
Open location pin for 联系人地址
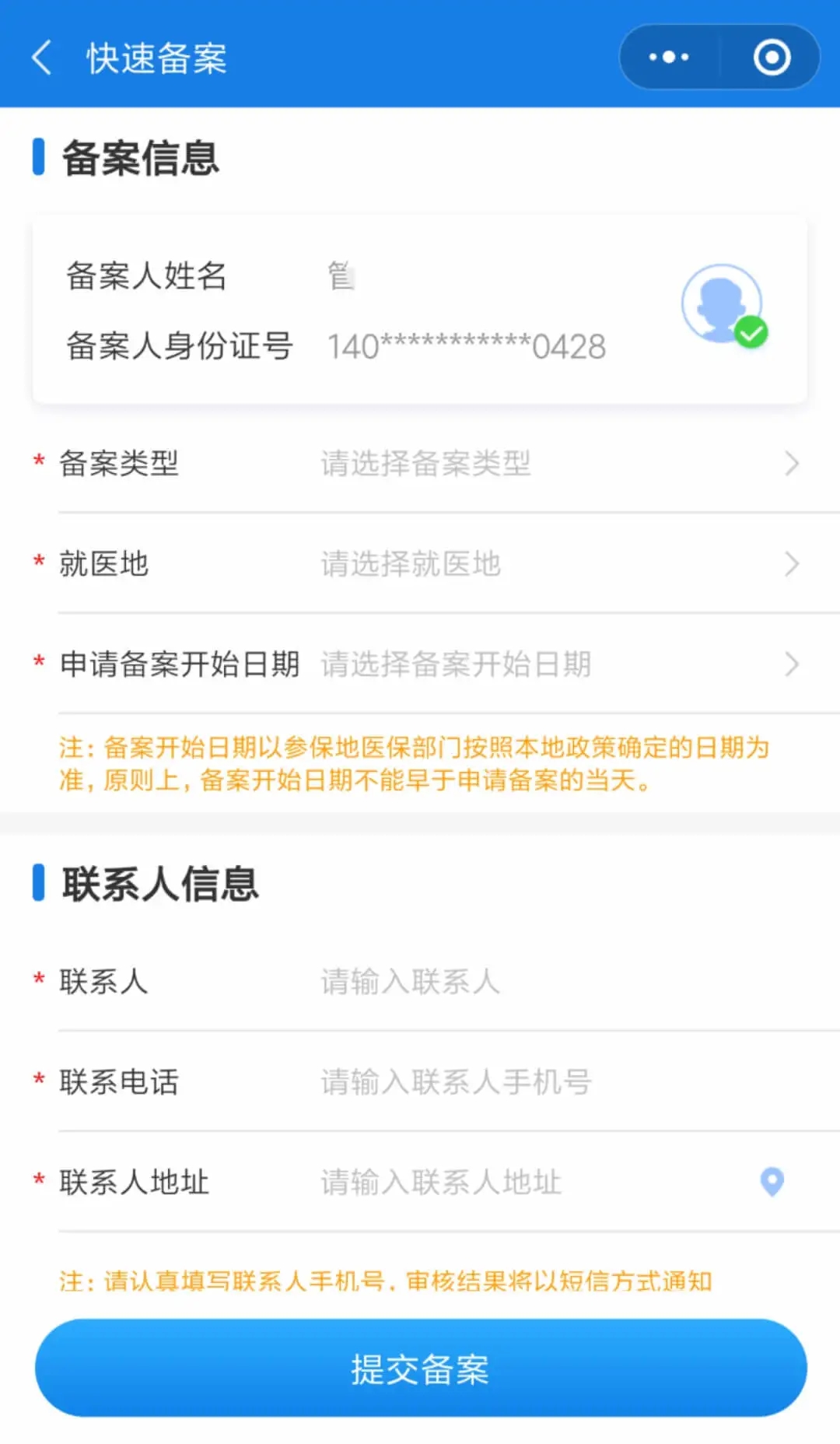pyautogui.click(x=772, y=1182)
